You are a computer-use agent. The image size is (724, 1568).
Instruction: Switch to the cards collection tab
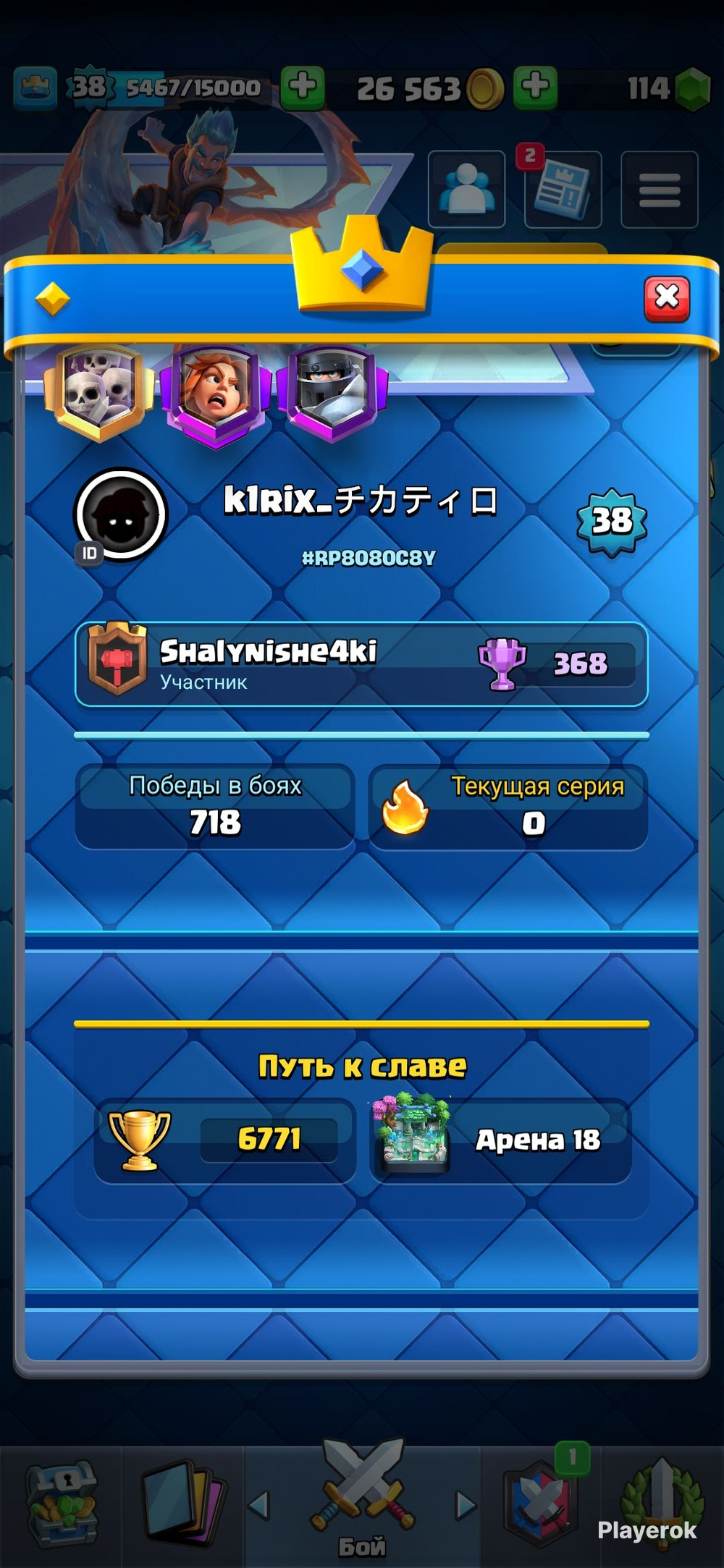tap(183, 1506)
